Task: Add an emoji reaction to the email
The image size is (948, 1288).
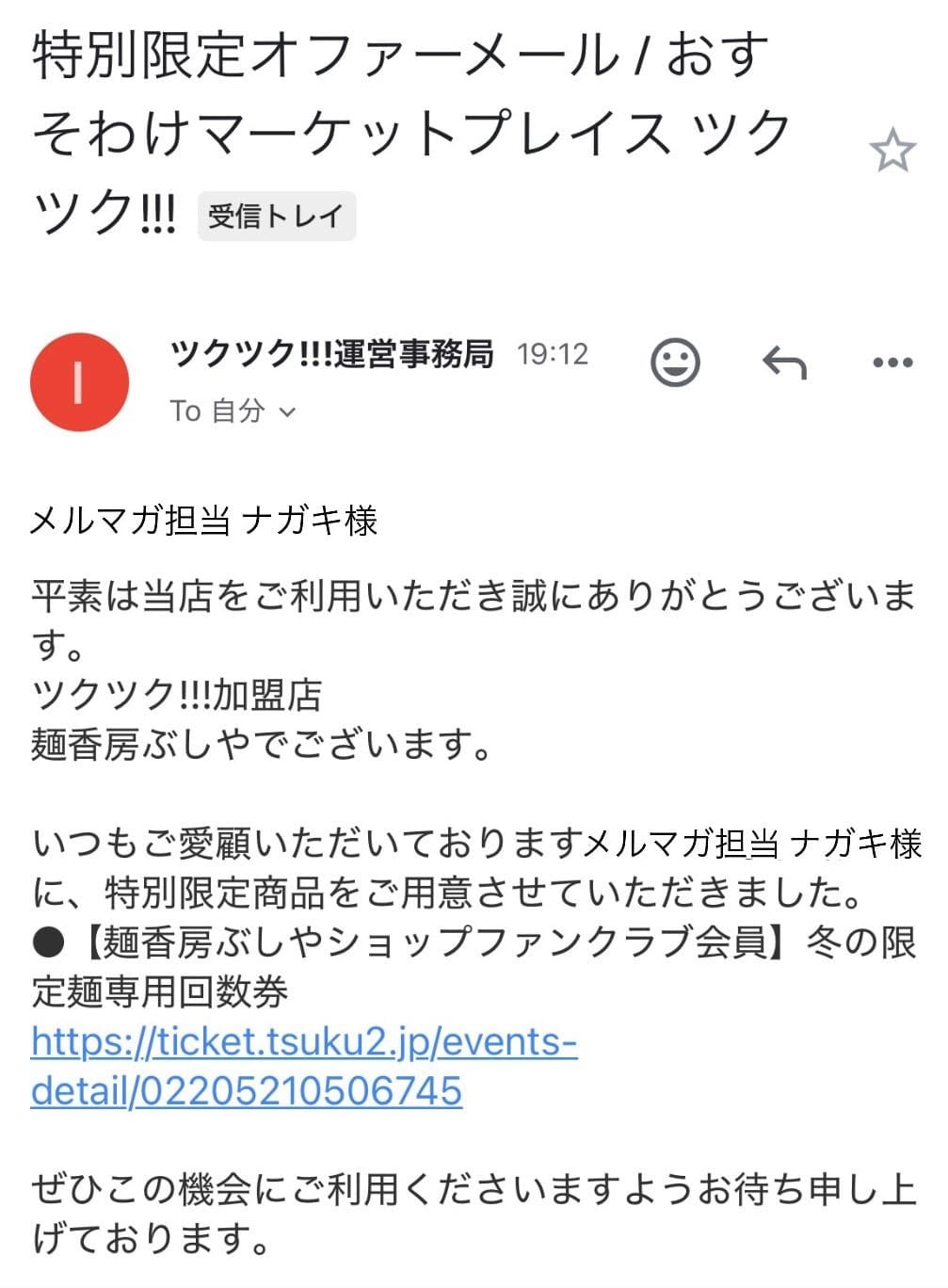Action: tap(675, 362)
